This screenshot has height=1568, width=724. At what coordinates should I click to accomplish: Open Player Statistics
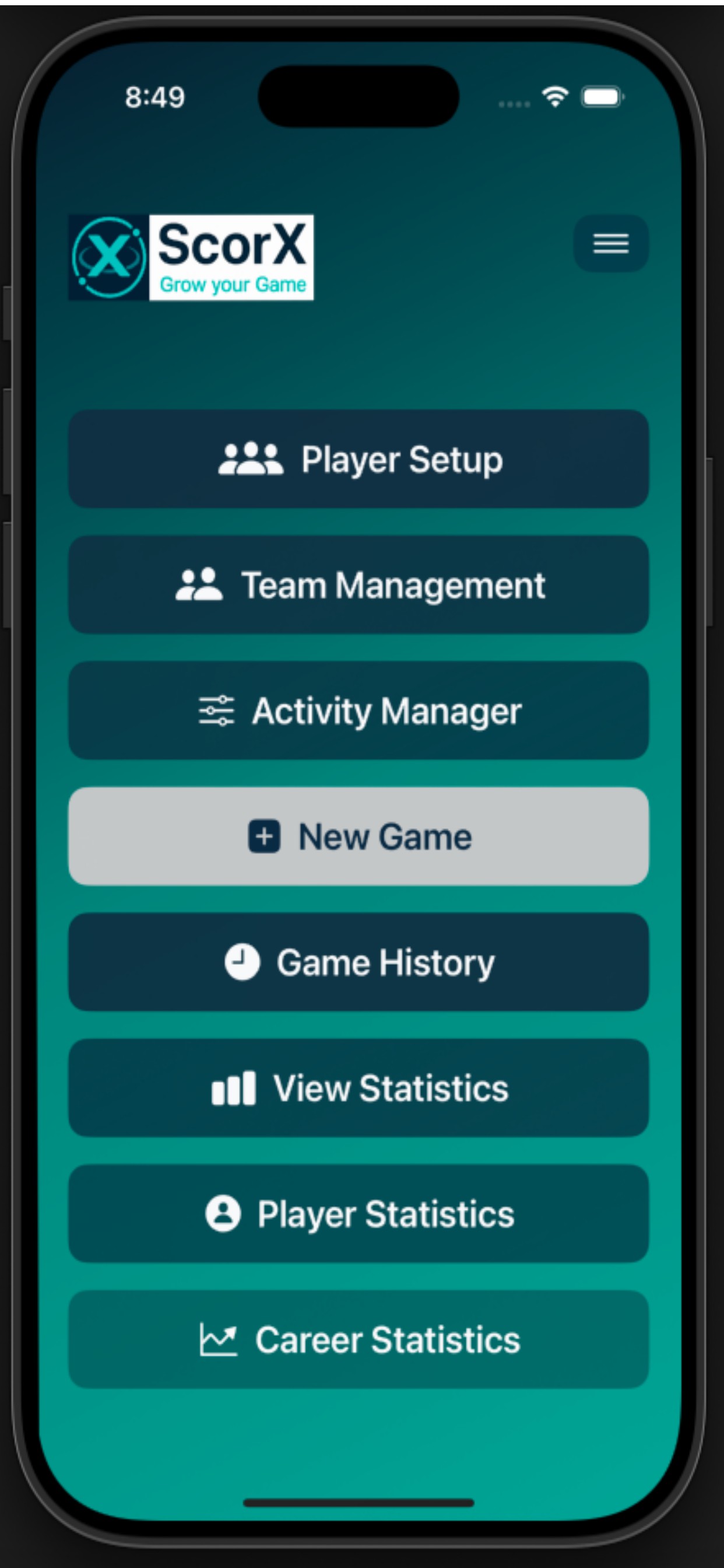point(360,1214)
